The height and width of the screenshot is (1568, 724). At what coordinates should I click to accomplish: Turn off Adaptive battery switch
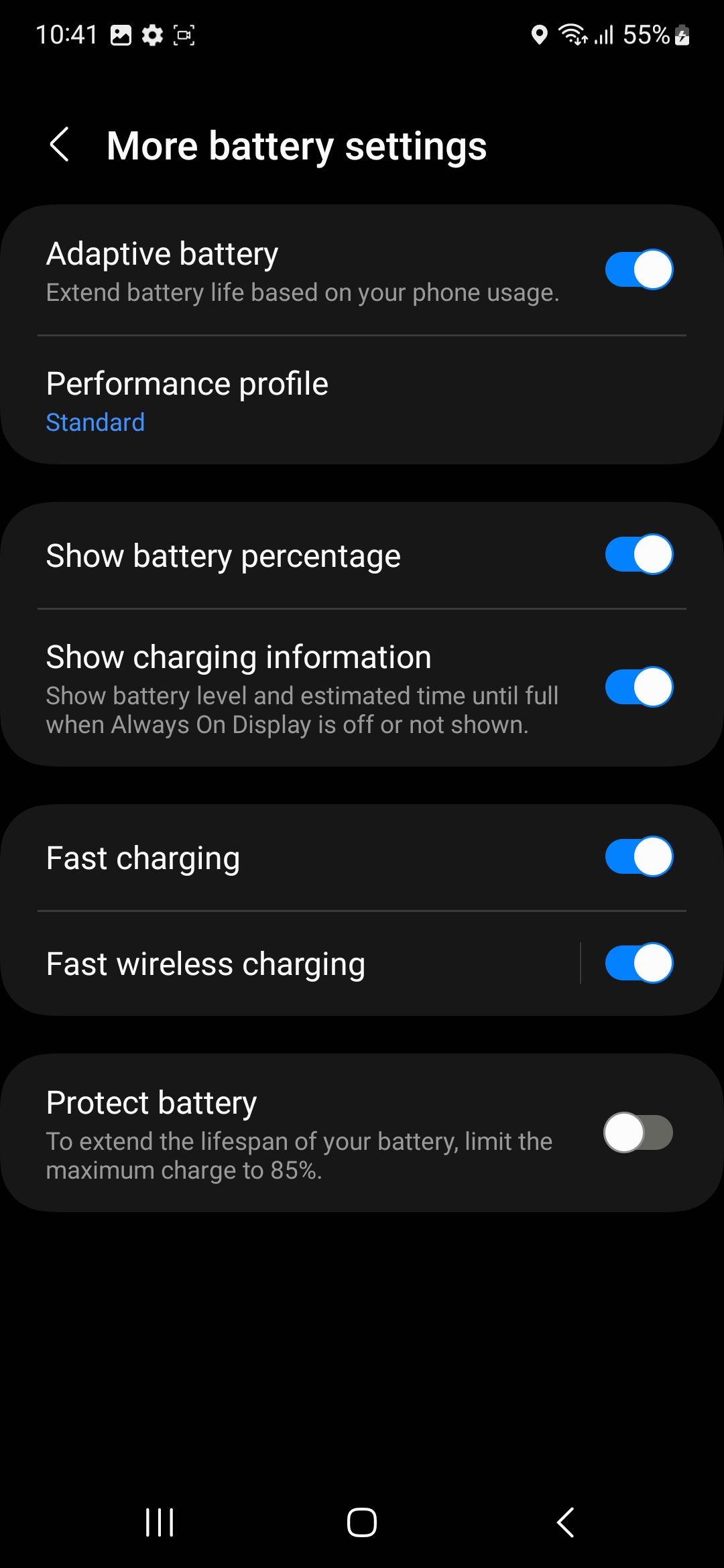[x=638, y=269]
